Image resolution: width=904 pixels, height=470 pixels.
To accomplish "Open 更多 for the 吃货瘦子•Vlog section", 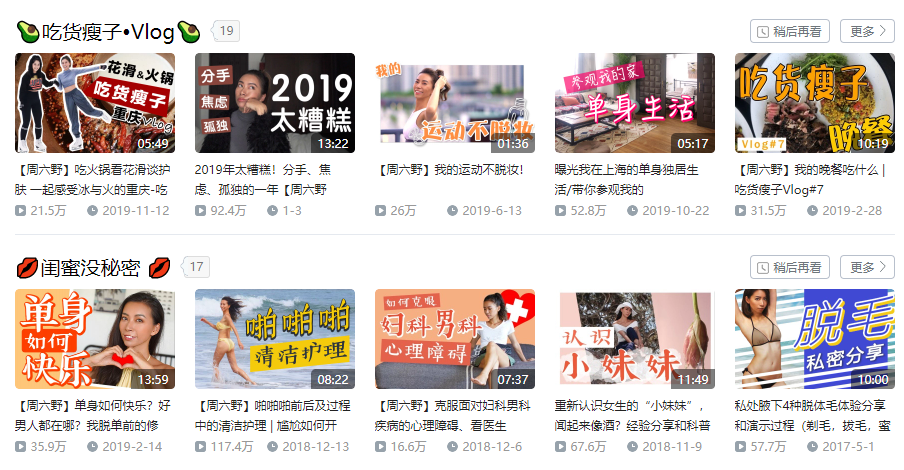I will pyautogui.click(x=867, y=31).
